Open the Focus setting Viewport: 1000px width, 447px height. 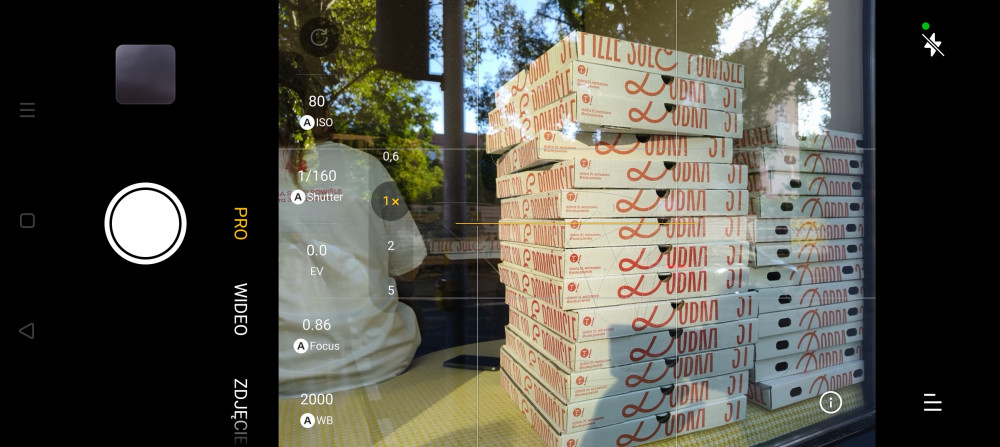point(317,334)
